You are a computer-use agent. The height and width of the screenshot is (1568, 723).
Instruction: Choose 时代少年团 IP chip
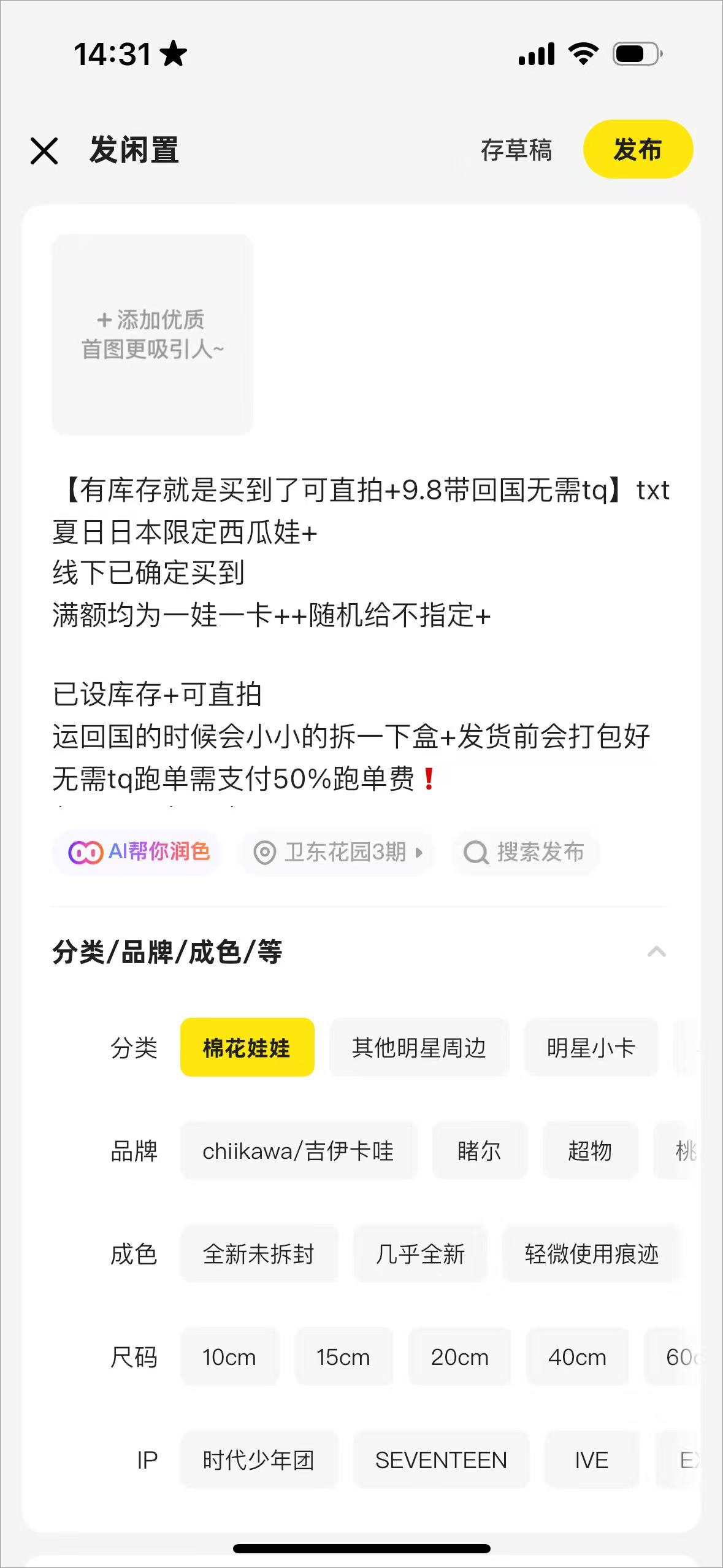pos(258,1460)
